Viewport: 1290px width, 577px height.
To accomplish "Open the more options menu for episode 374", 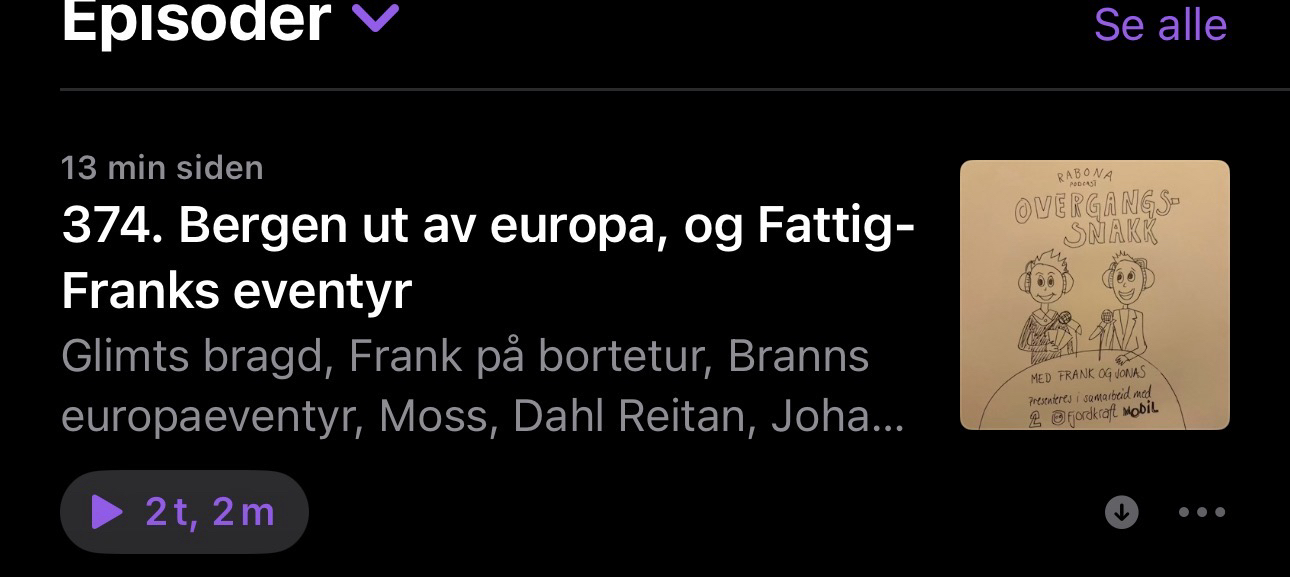I will pos(1201,513).
